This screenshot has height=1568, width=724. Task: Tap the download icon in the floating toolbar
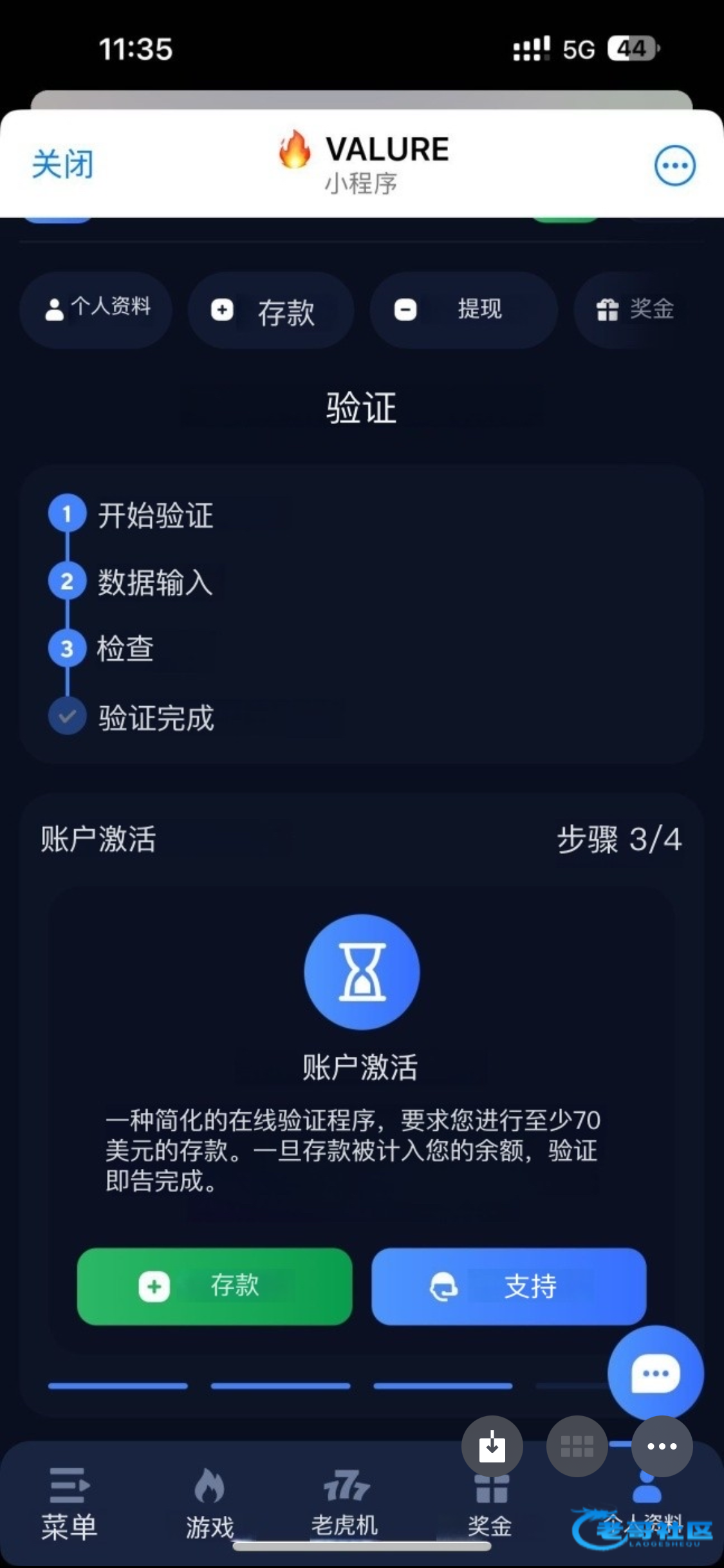tap(492, 1446)
